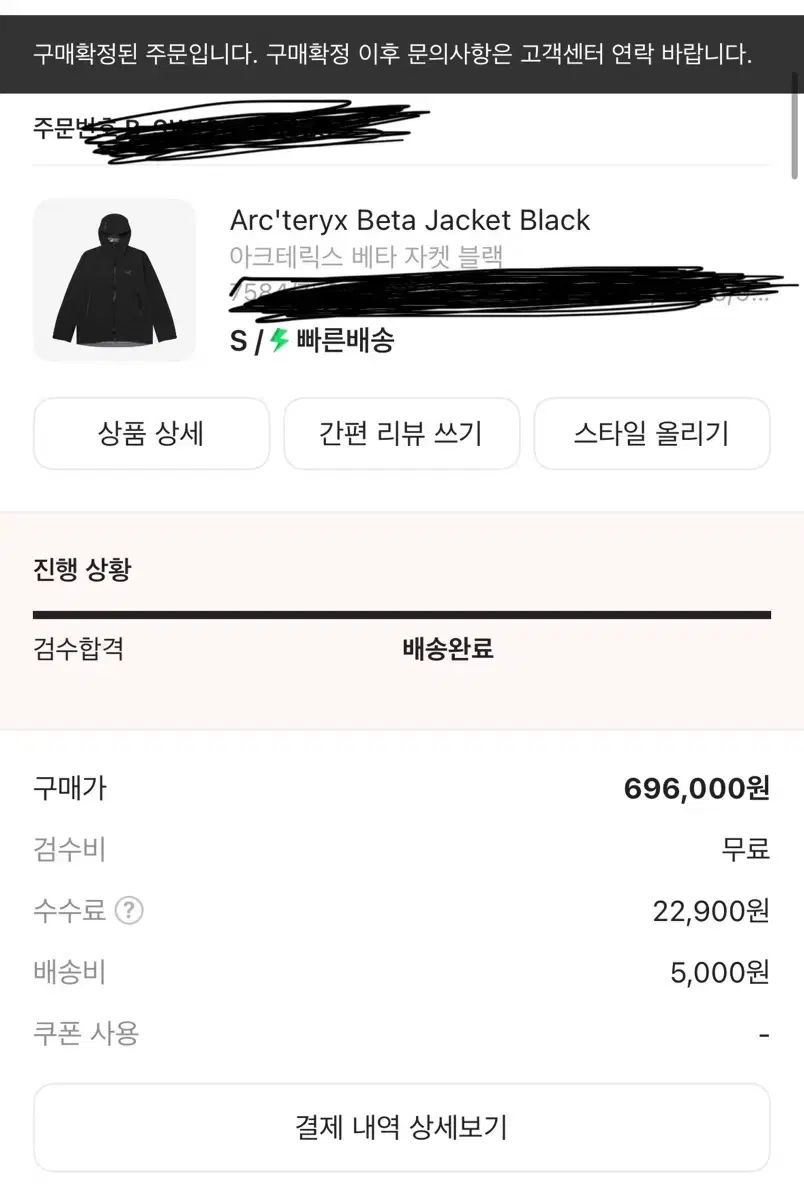Tap the 스타일 올리기 button
Viewport: 804px width, 1200px height.
(x=651, y=434)
